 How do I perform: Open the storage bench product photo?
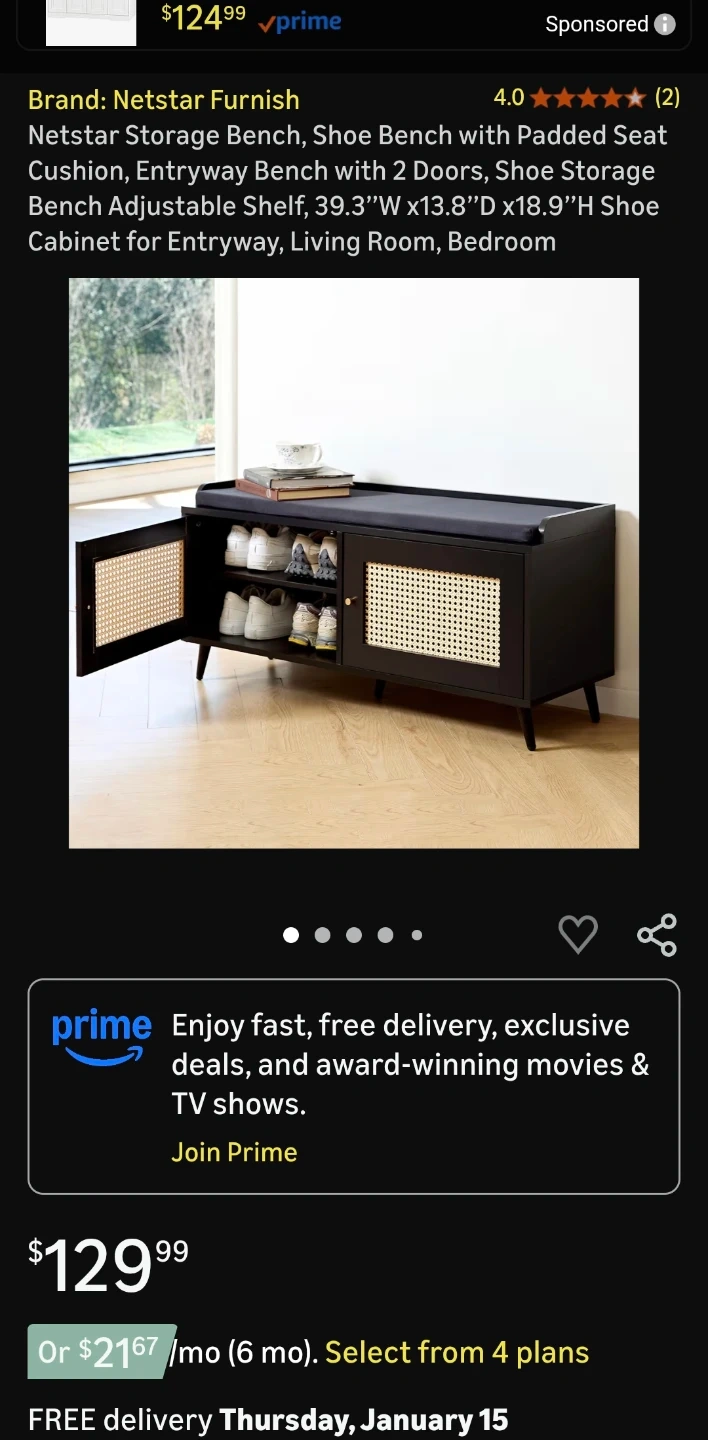pyautogui.click(x=354, y=563)
